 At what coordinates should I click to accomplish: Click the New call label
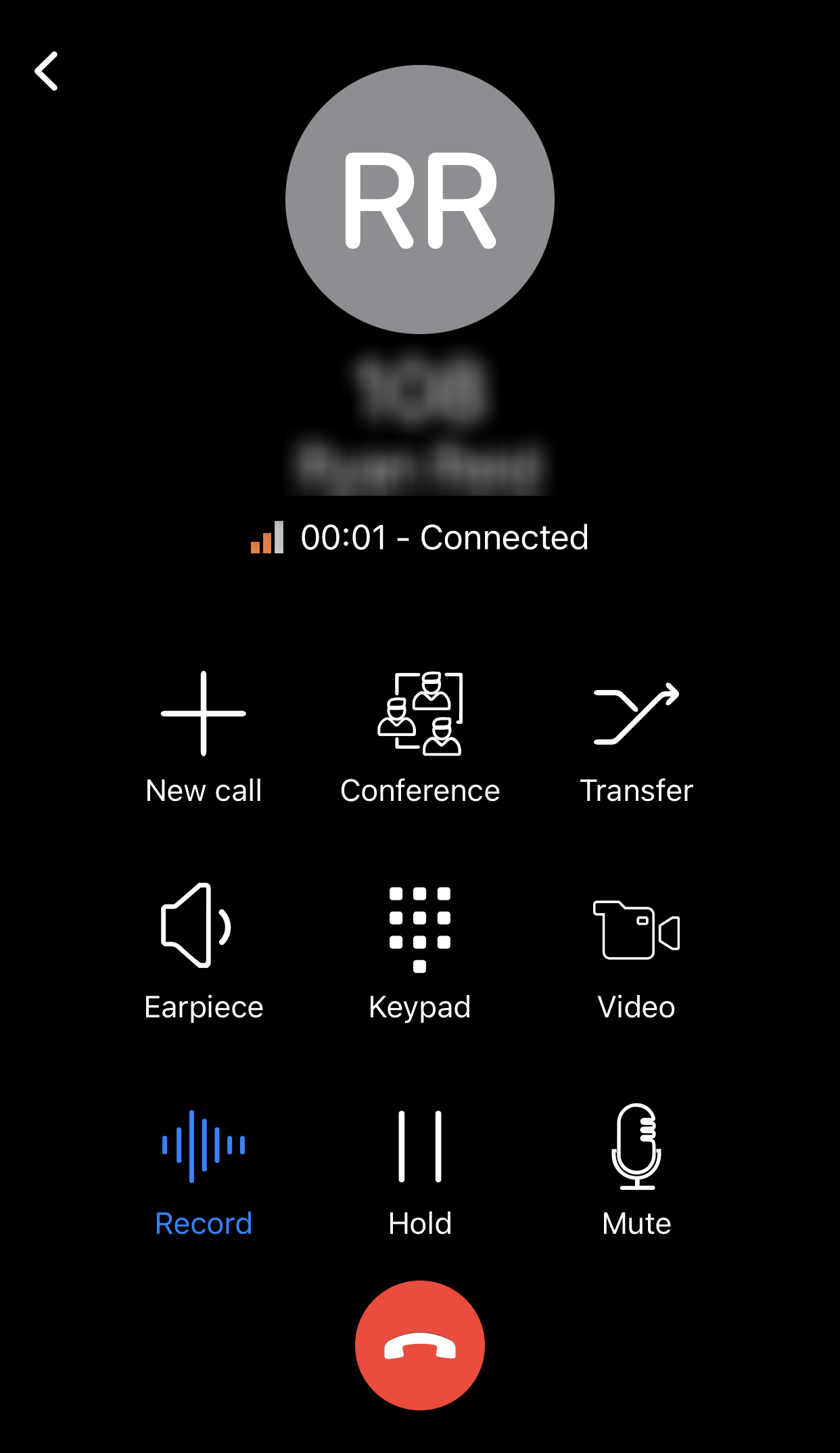(x=204, y=789)
